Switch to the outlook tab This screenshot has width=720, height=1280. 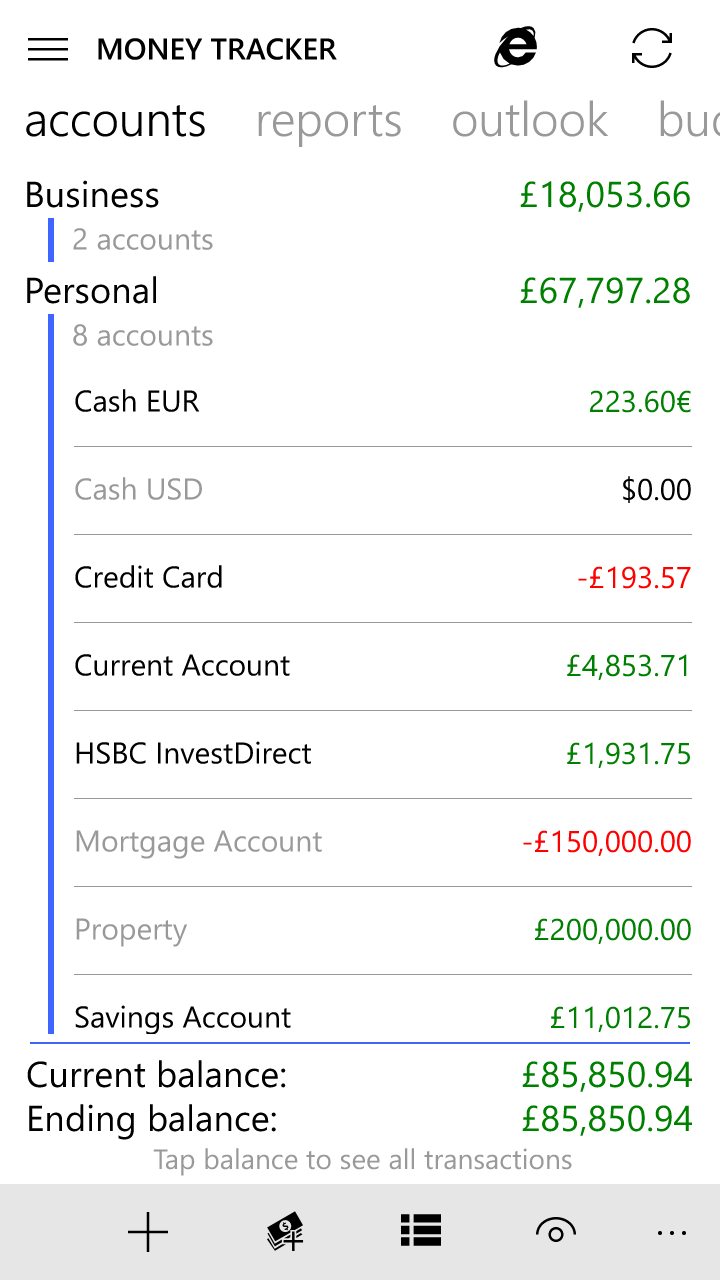(x=529, y=121)
